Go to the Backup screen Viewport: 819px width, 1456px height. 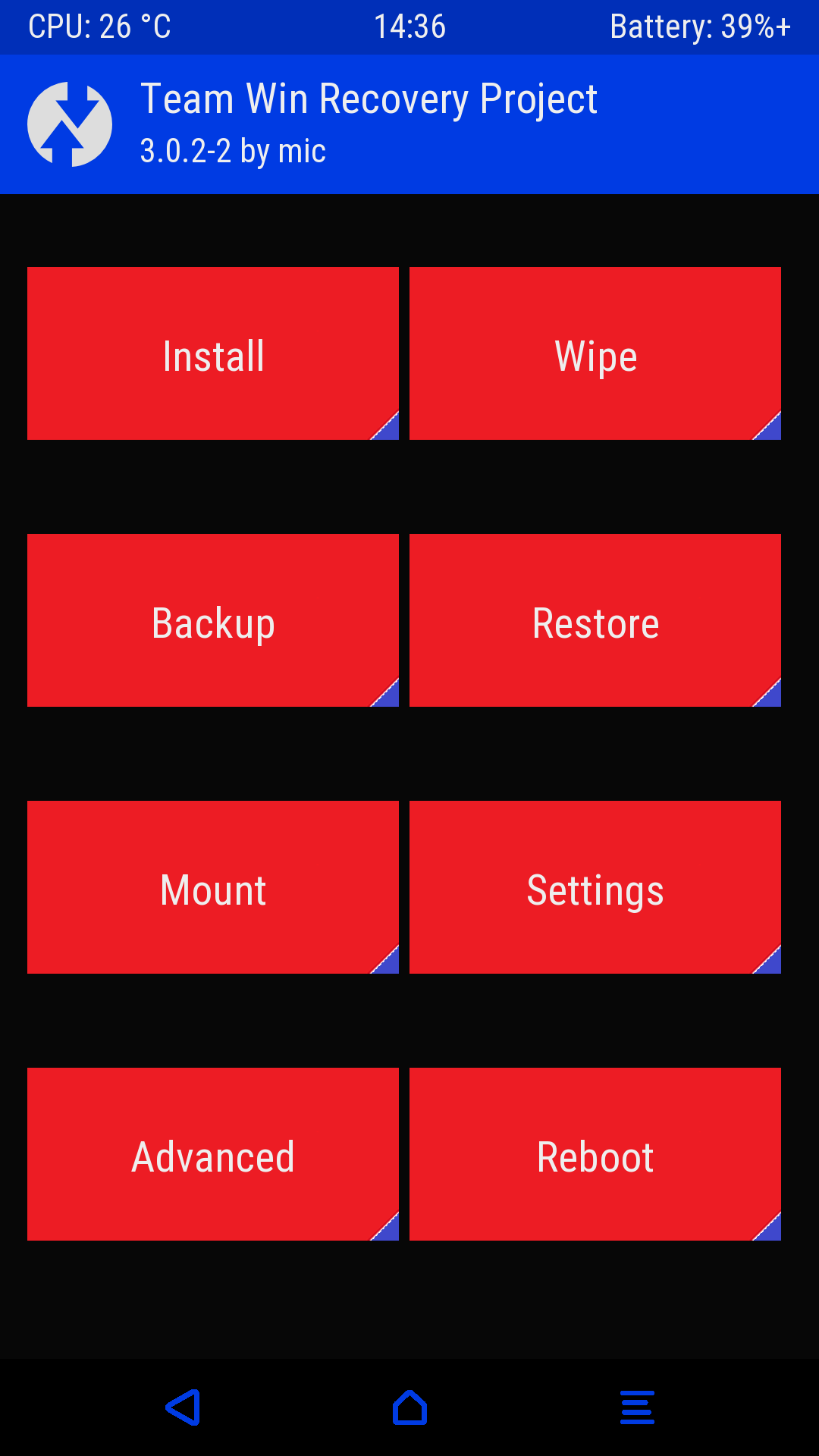point(213,620)
